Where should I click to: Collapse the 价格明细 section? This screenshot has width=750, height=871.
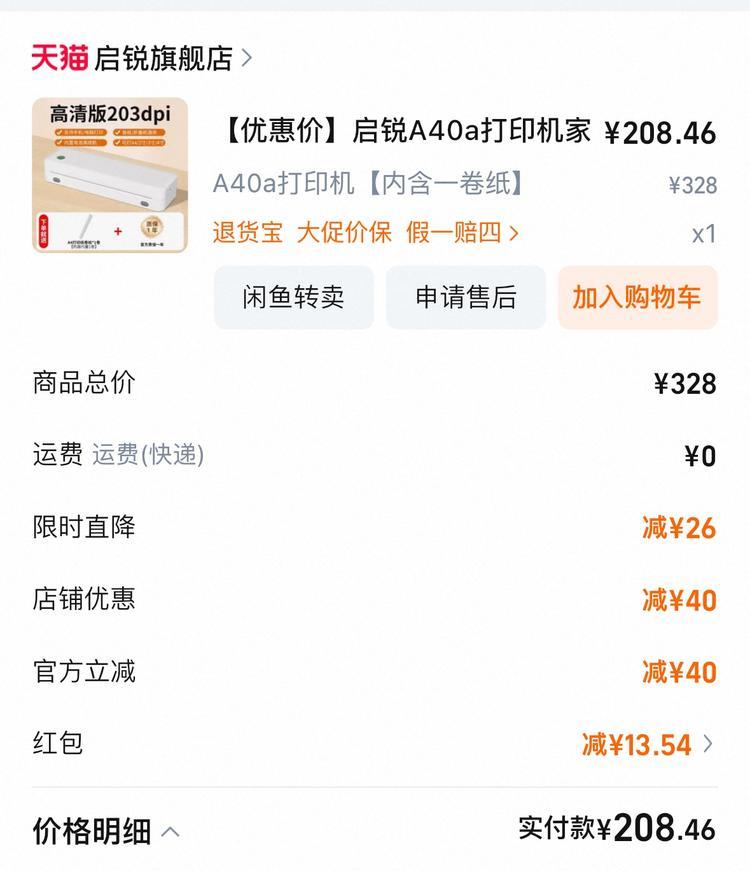pyautogui.click(x=107, y=831)
